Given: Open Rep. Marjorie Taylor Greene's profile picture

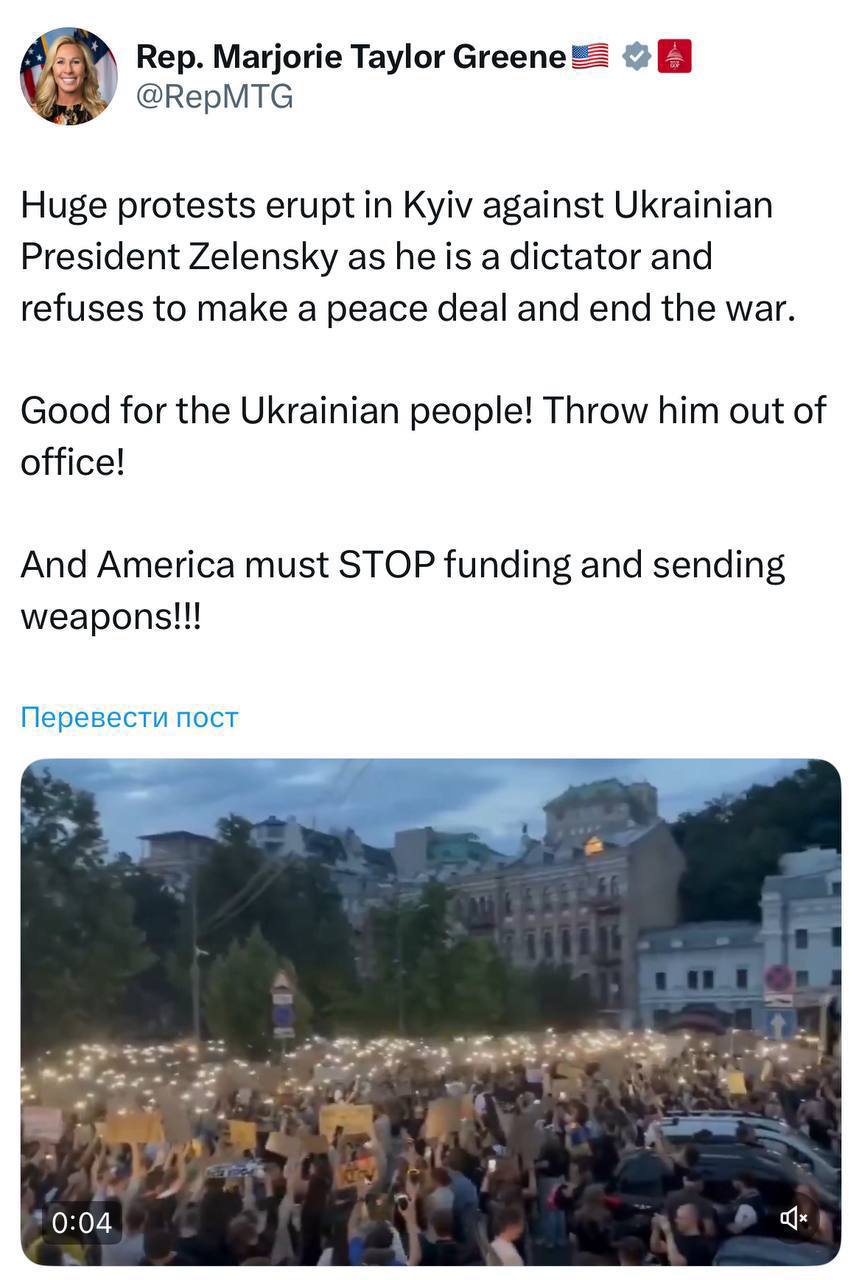Looking at the screenshot, I should click(69, 76).
